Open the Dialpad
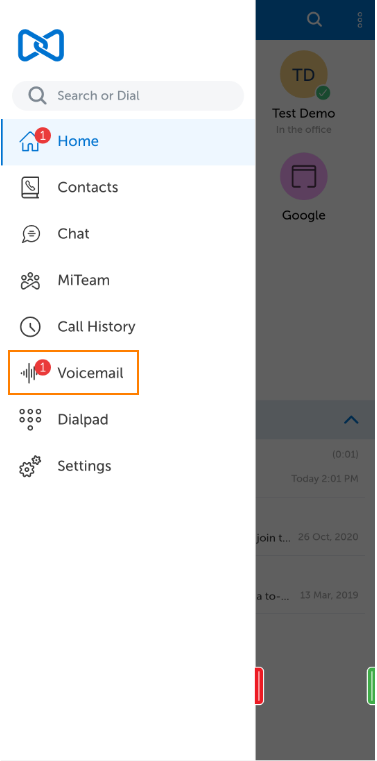377x761 pixels. pos(128,419)
